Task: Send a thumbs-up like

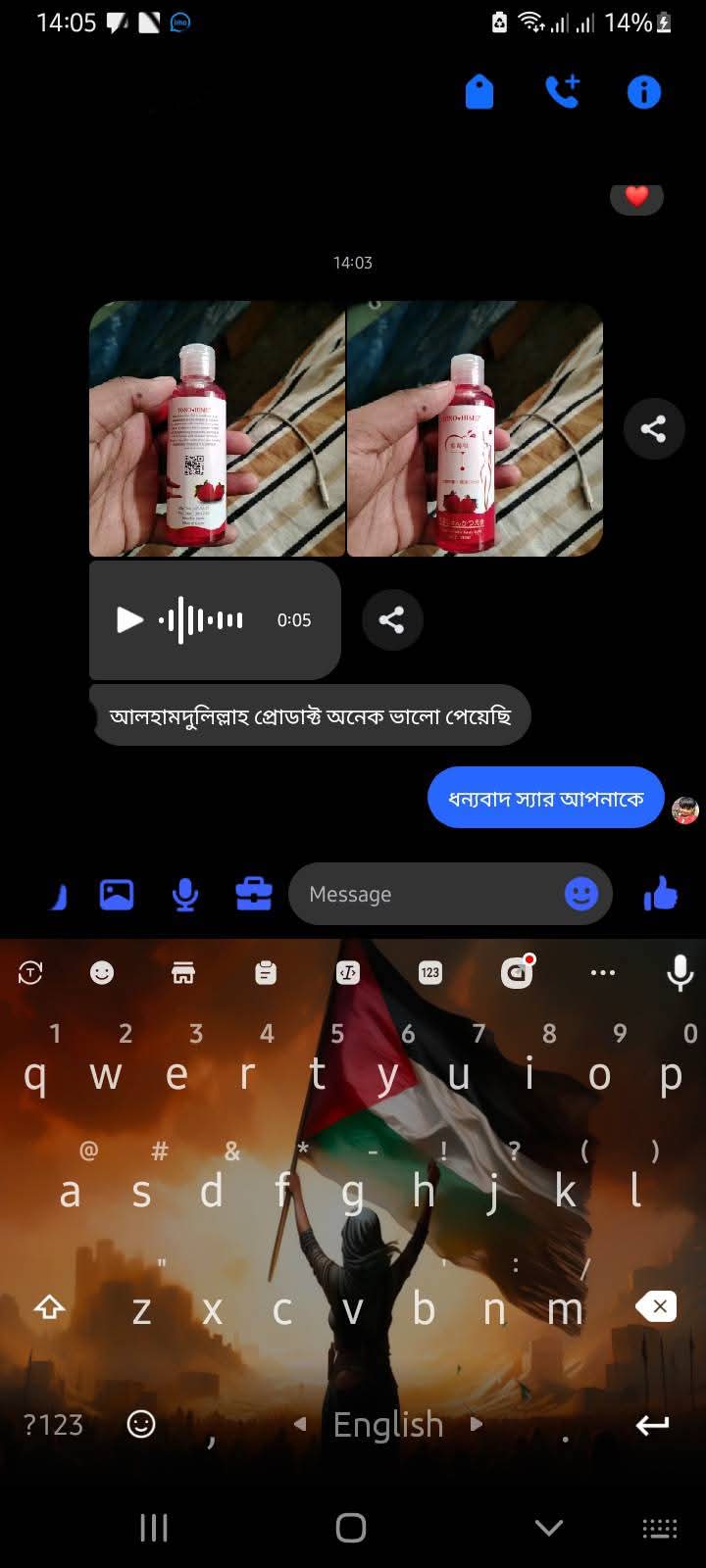Action: [x=661, y=894]
